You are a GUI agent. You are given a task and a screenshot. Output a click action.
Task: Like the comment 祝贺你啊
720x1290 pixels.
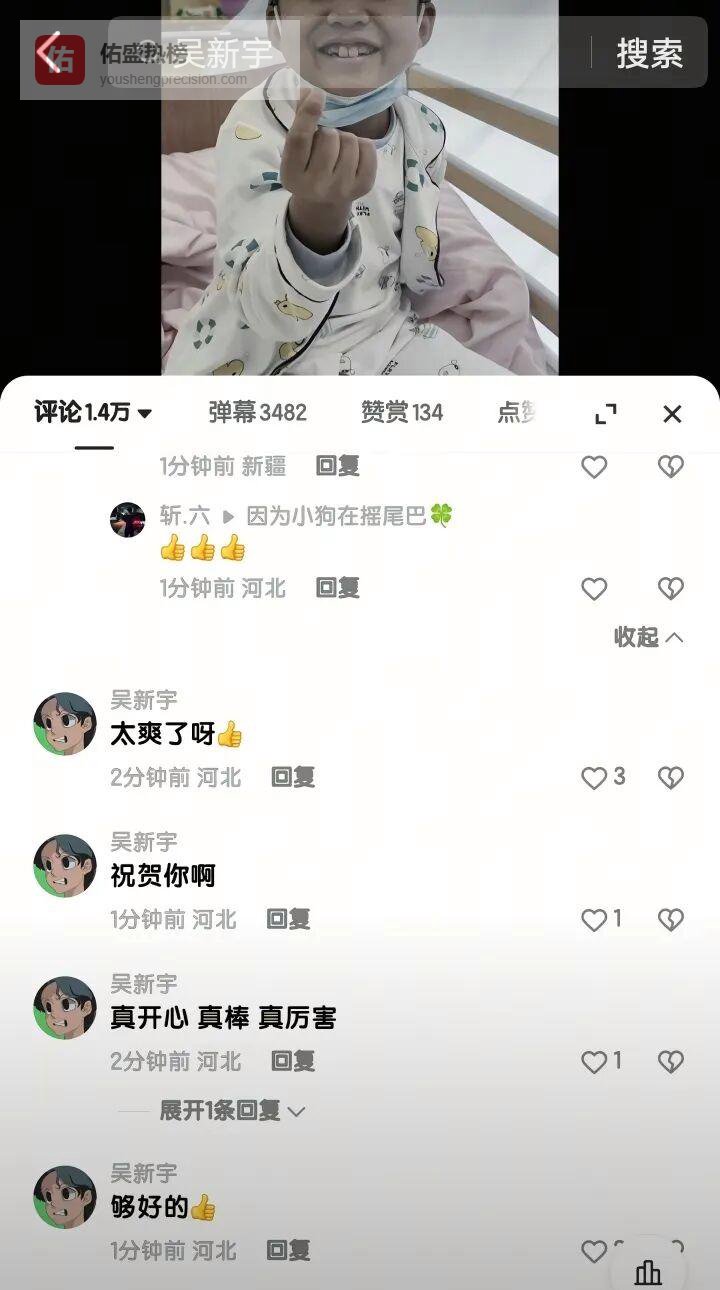[595, 920]
